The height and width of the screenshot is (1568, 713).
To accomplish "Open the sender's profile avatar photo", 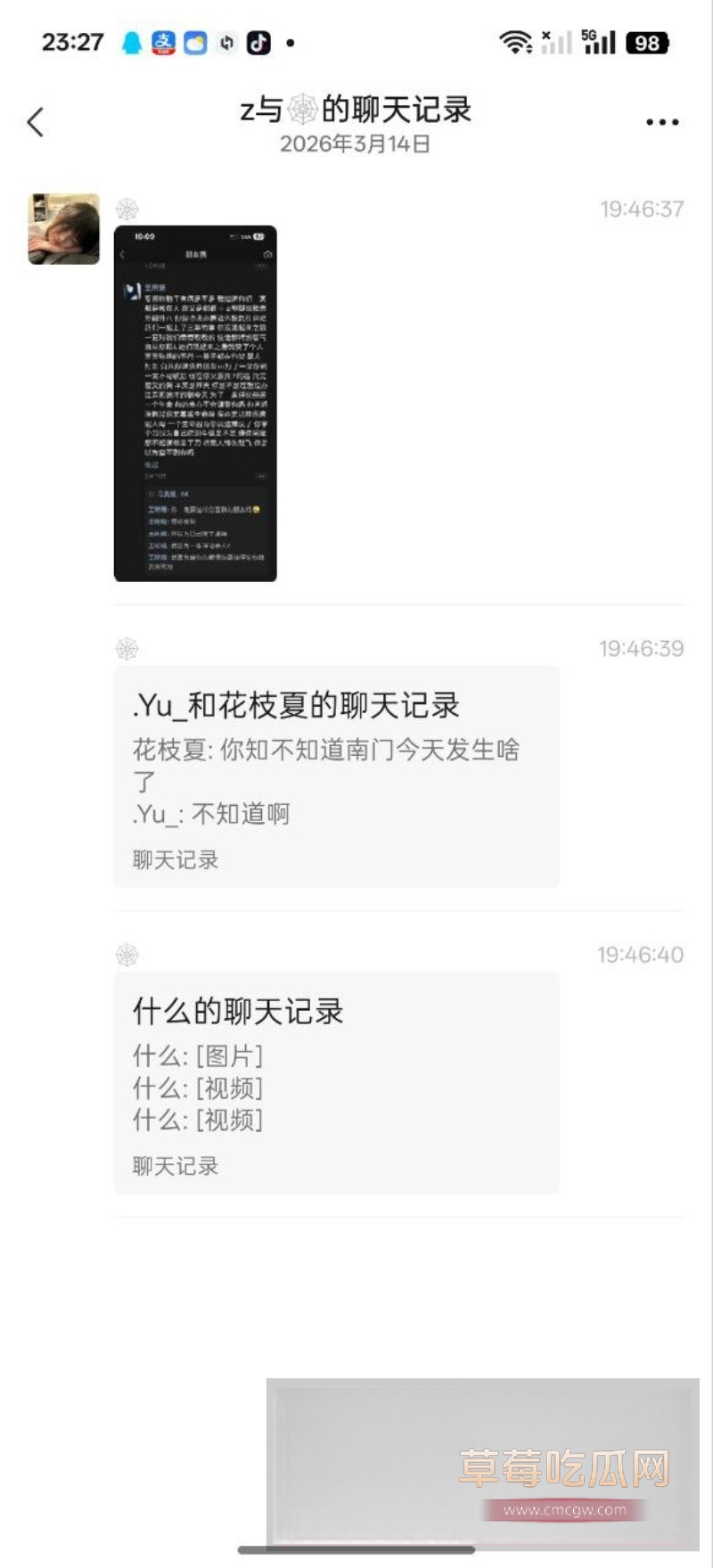I will (61, 227).
